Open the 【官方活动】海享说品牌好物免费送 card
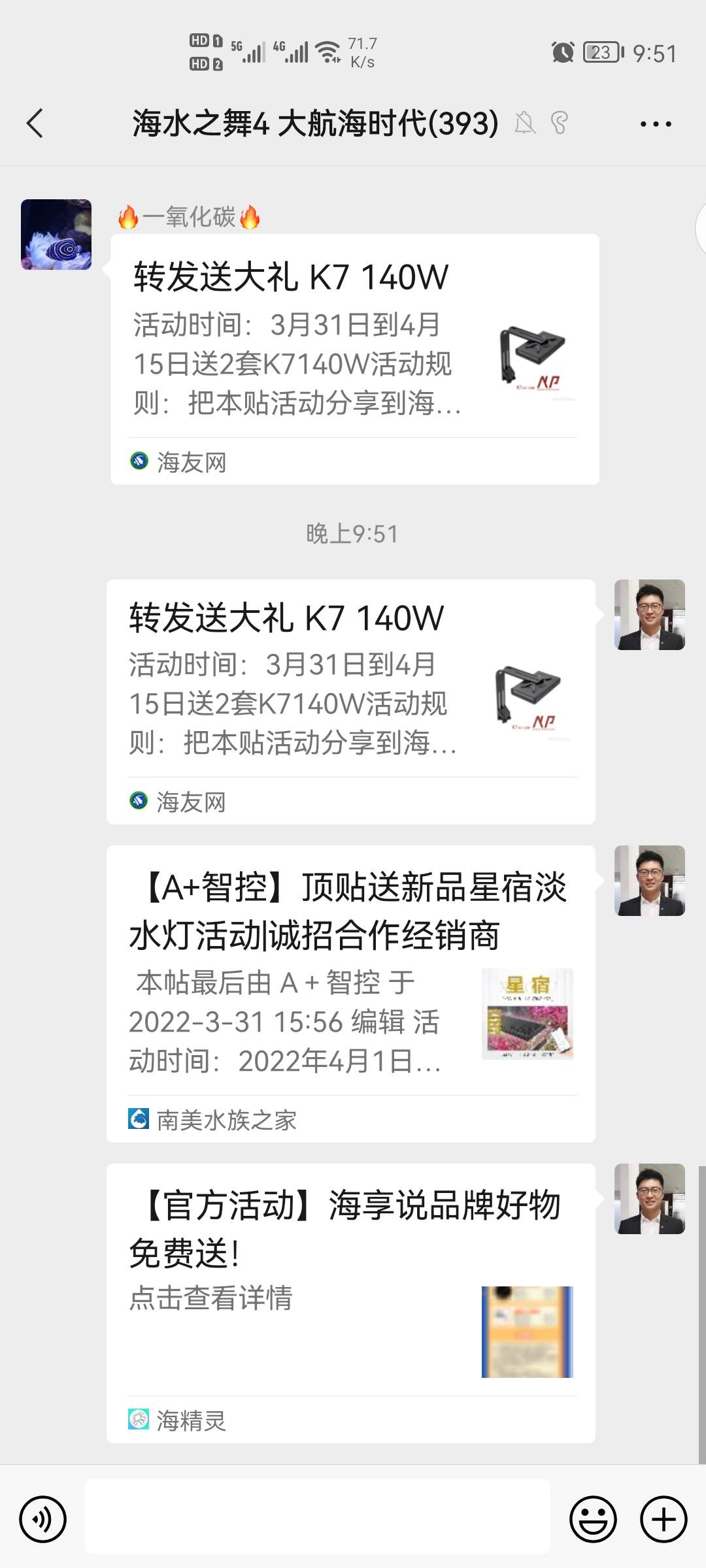The height and width of the screenshot is (1568, 706). [350, 1303]
